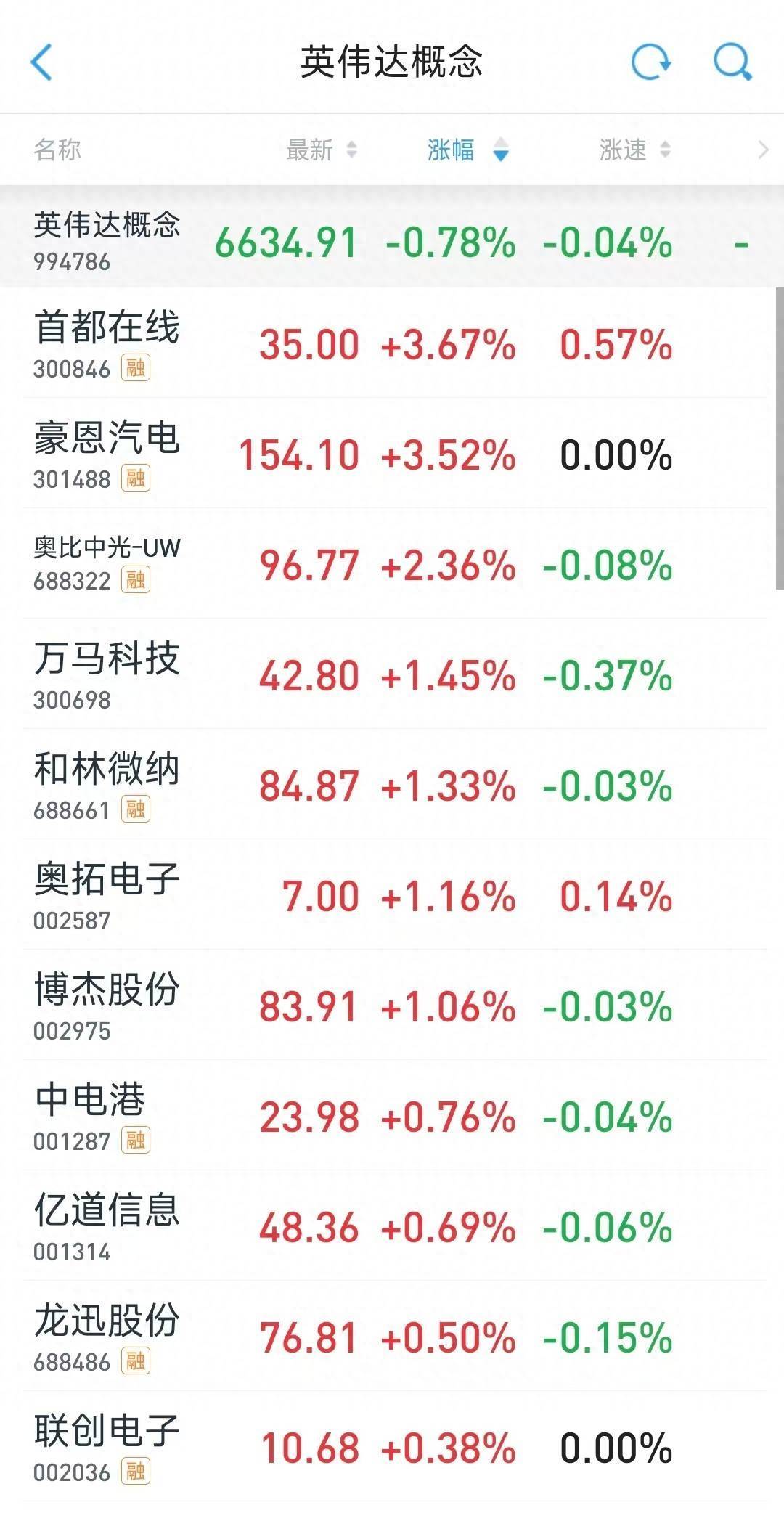Image resolution: width=784 pixels, height=1513 pixels.
Task: Reveal more columns with the header chevron
Action: pos(762,150)
